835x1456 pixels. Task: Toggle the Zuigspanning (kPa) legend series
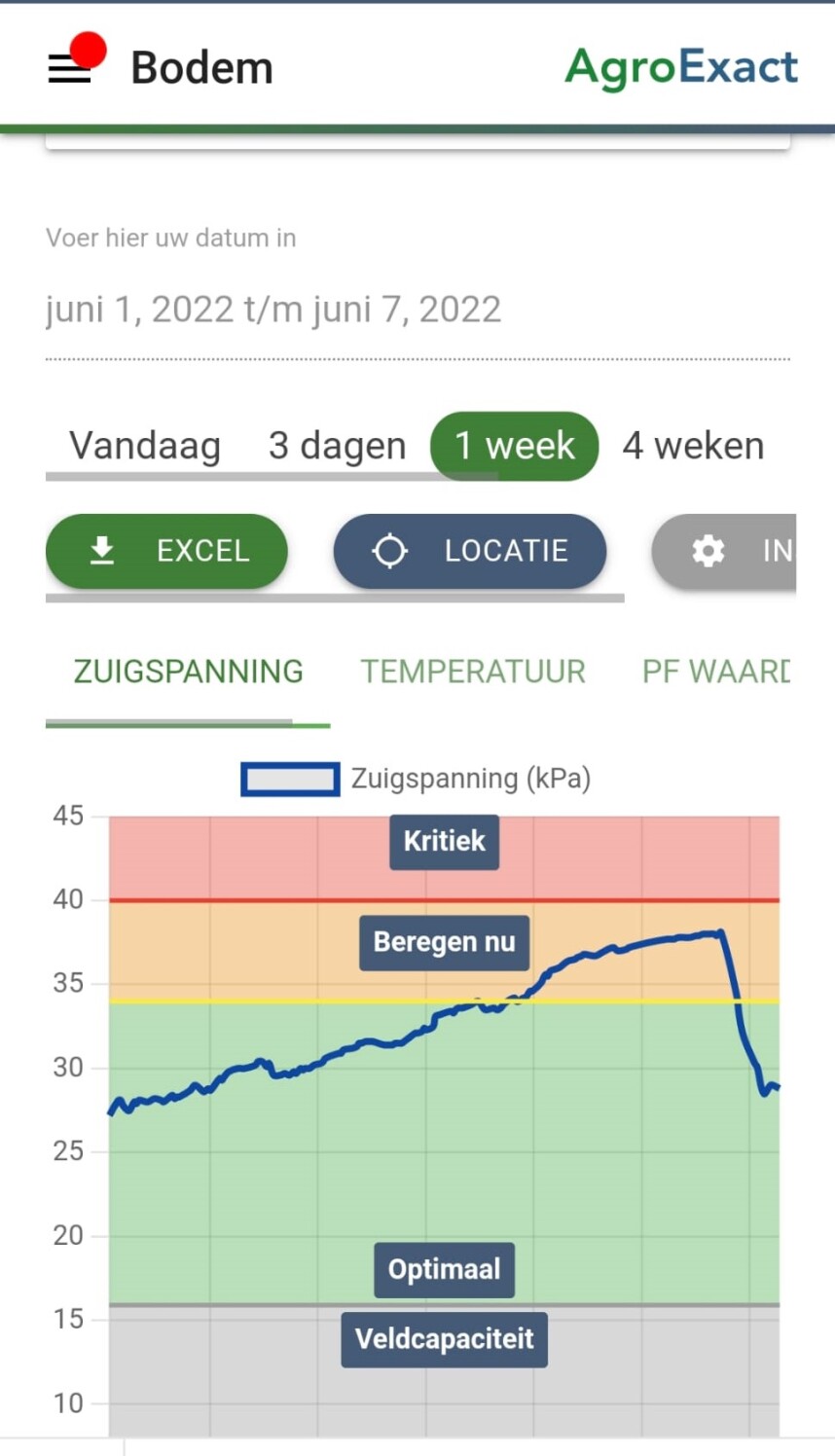pos(417,779)
